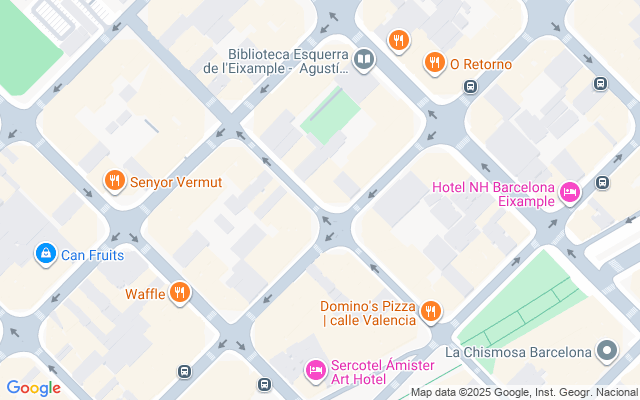This screenshot has width=640, height=400.
Task: Tap the unnamed restaurant pin left of O Retorno
Action: pos(399,40)
